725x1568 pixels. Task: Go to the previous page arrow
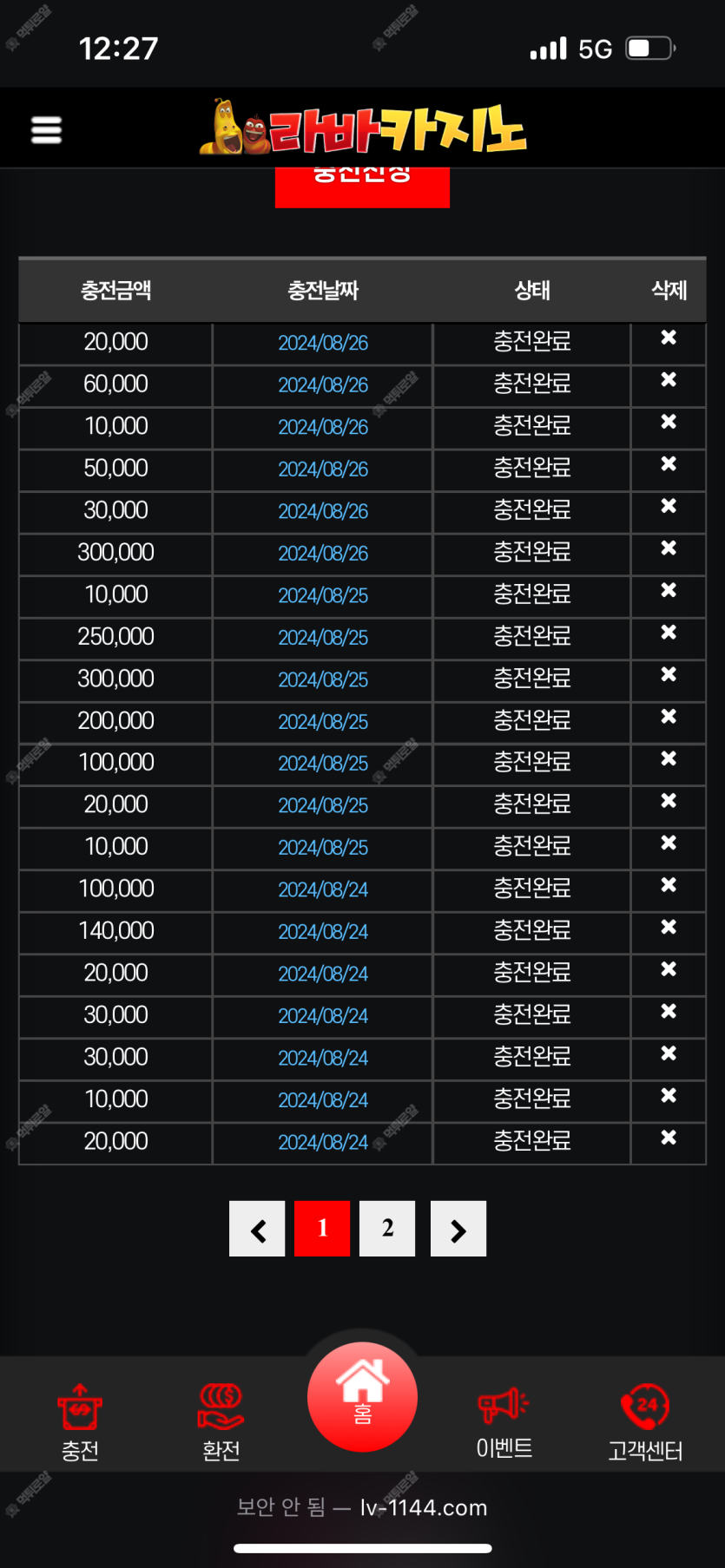point(257,1229)
